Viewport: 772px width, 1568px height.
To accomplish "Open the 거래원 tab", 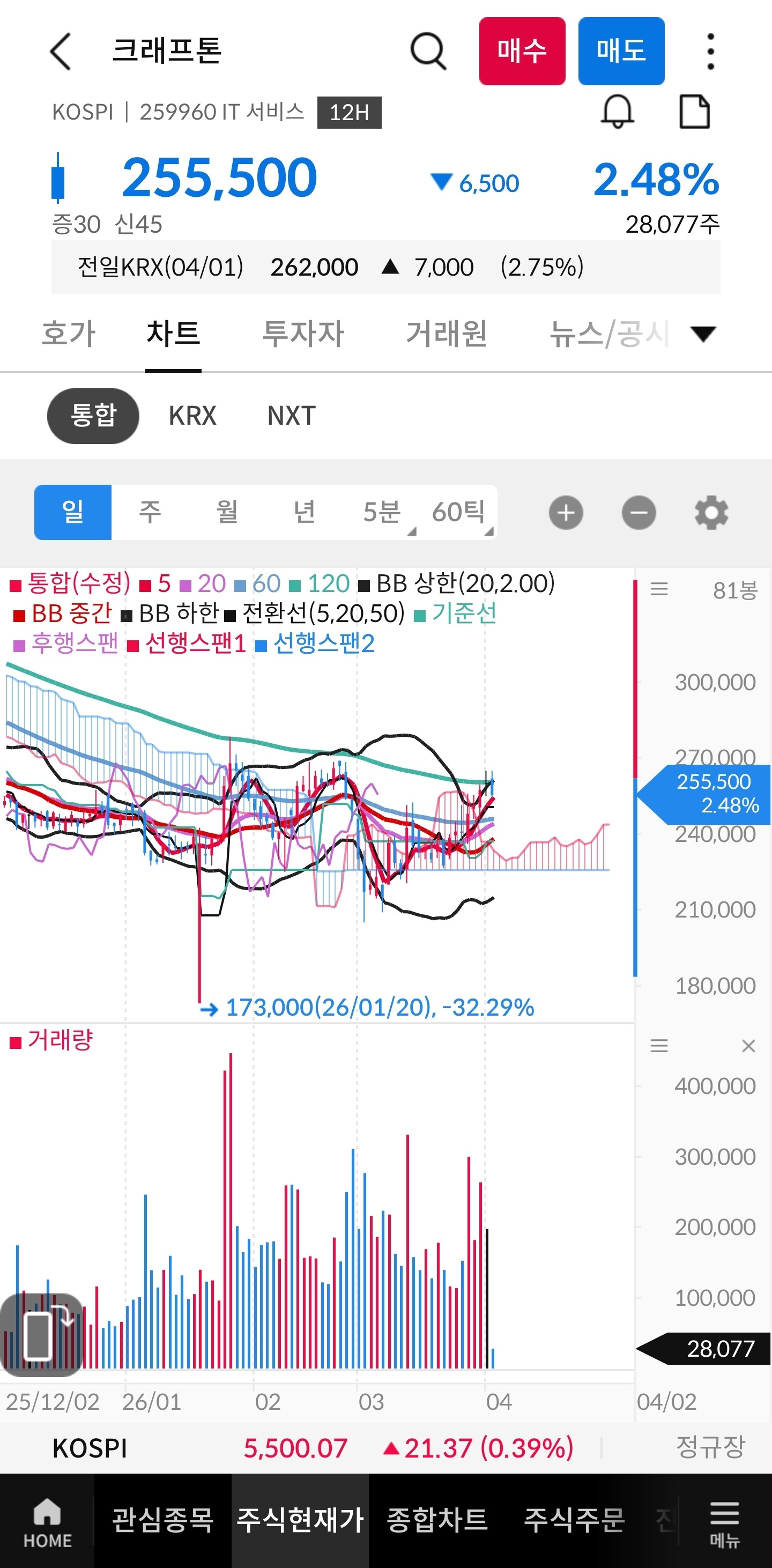I will 447,334.
